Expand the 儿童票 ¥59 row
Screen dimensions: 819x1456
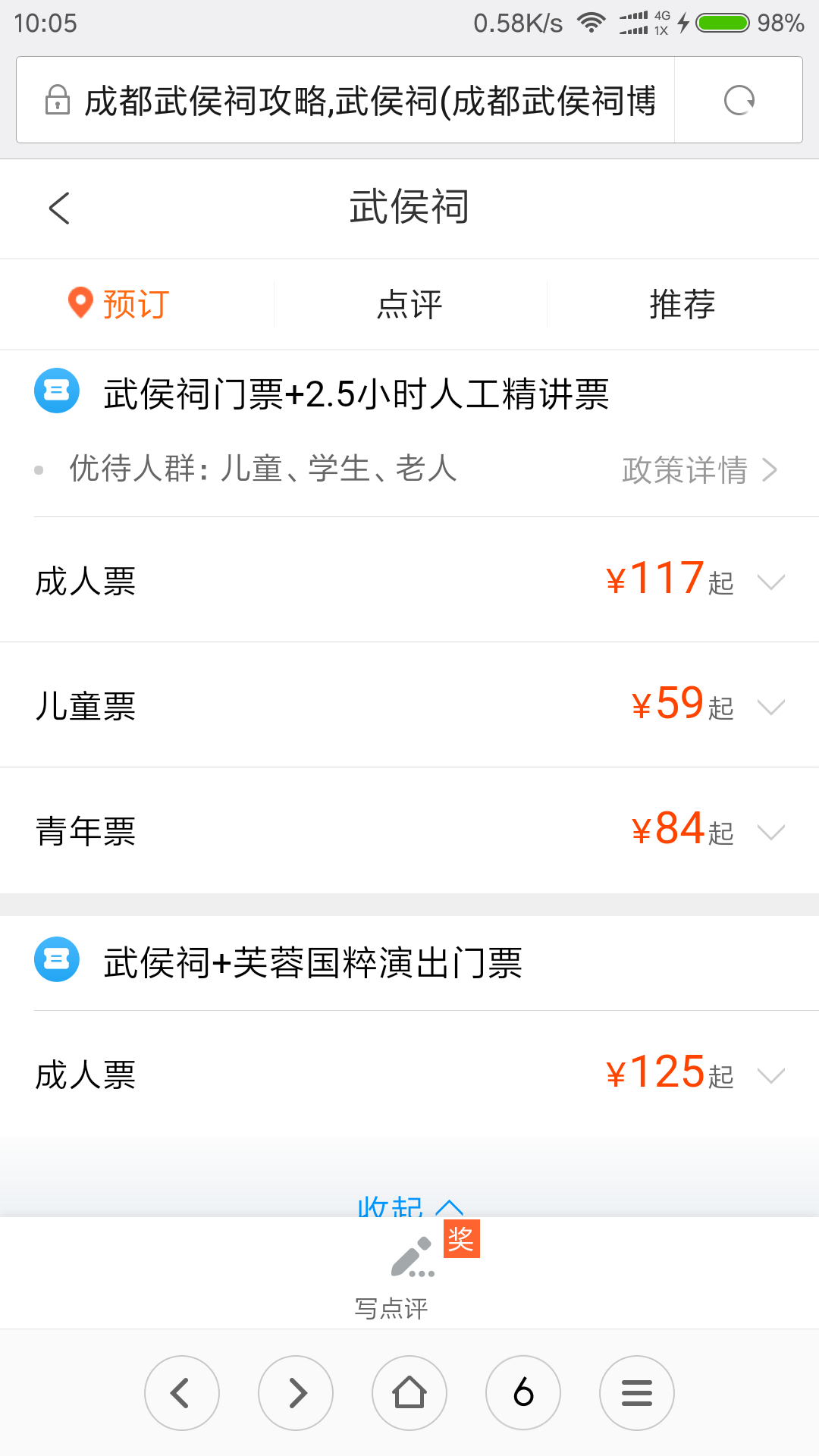coord(409,705)
